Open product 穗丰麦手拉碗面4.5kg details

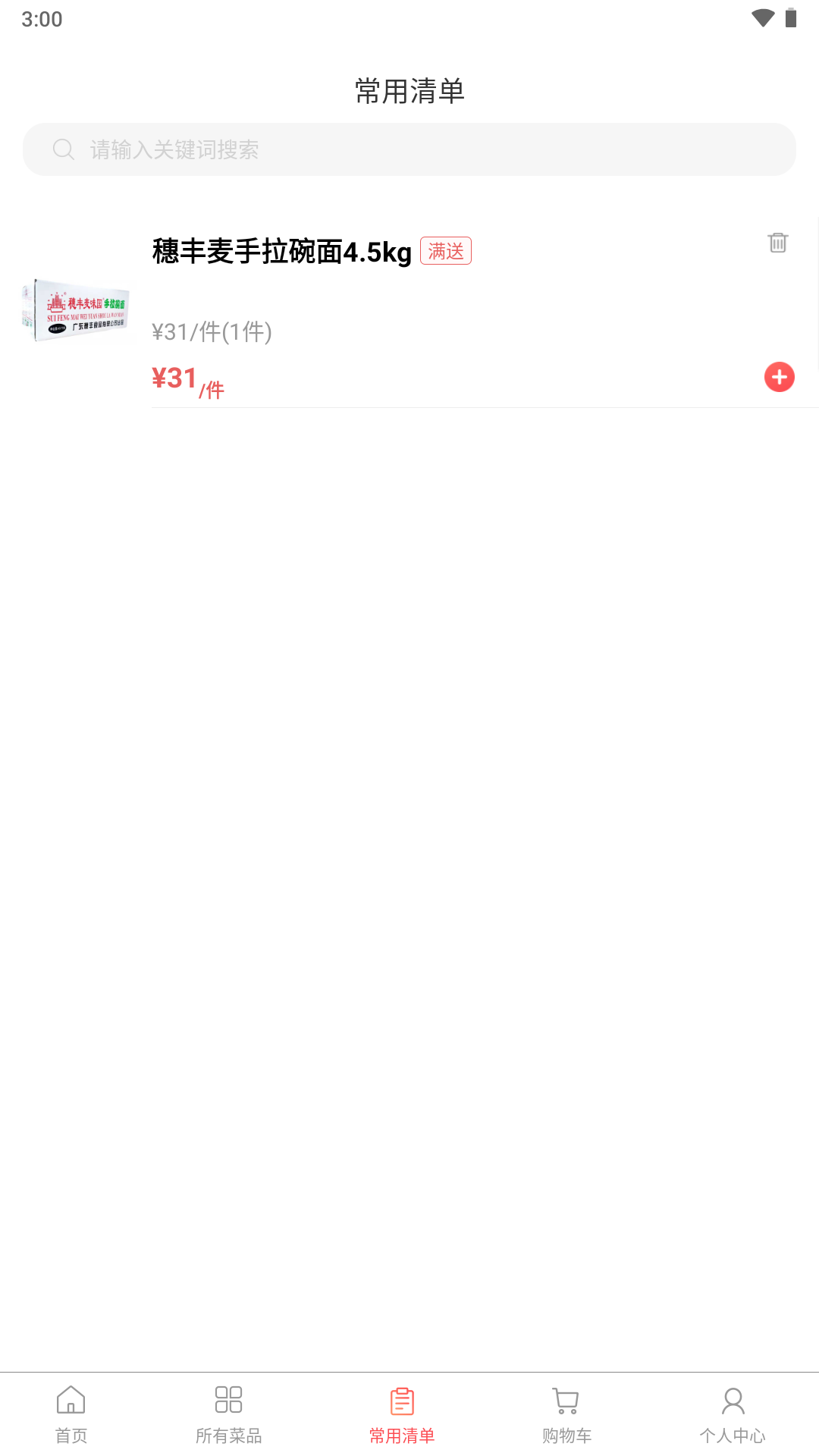(281, 252)
